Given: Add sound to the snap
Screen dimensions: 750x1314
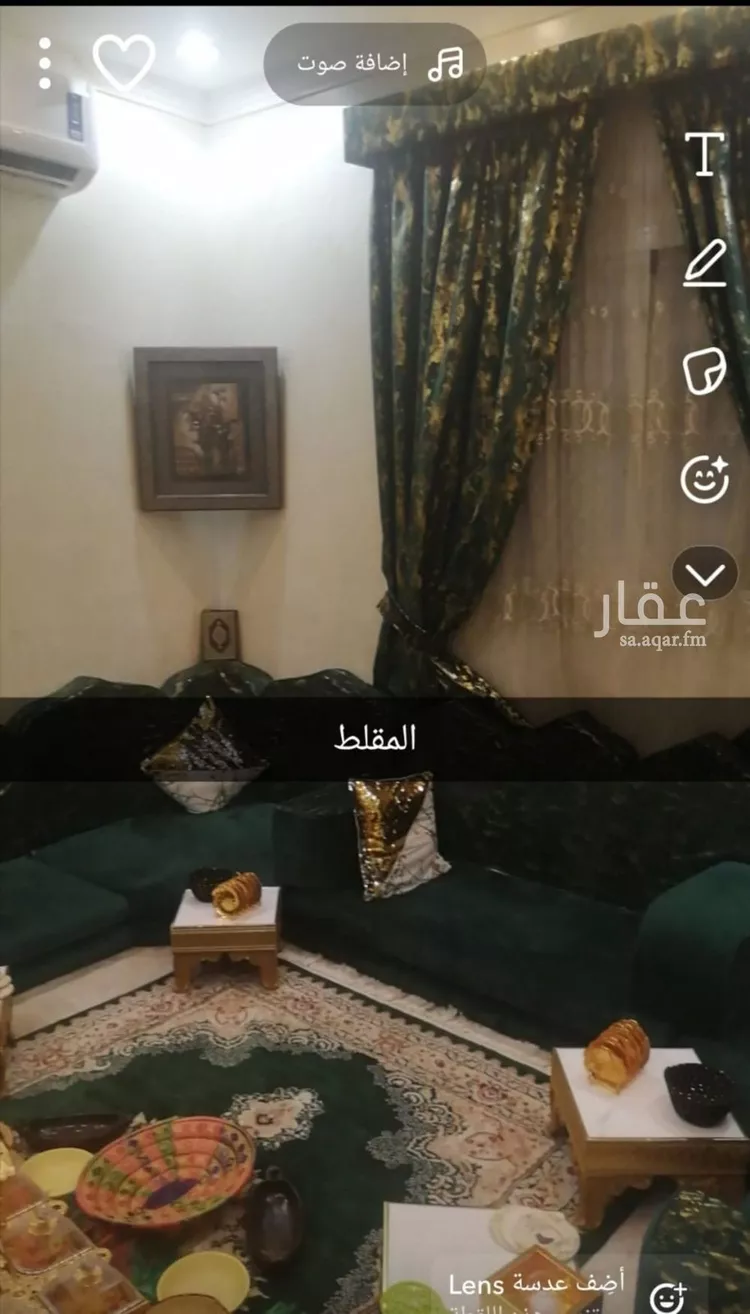Looking at the screenshot, I should click(375, 64).
